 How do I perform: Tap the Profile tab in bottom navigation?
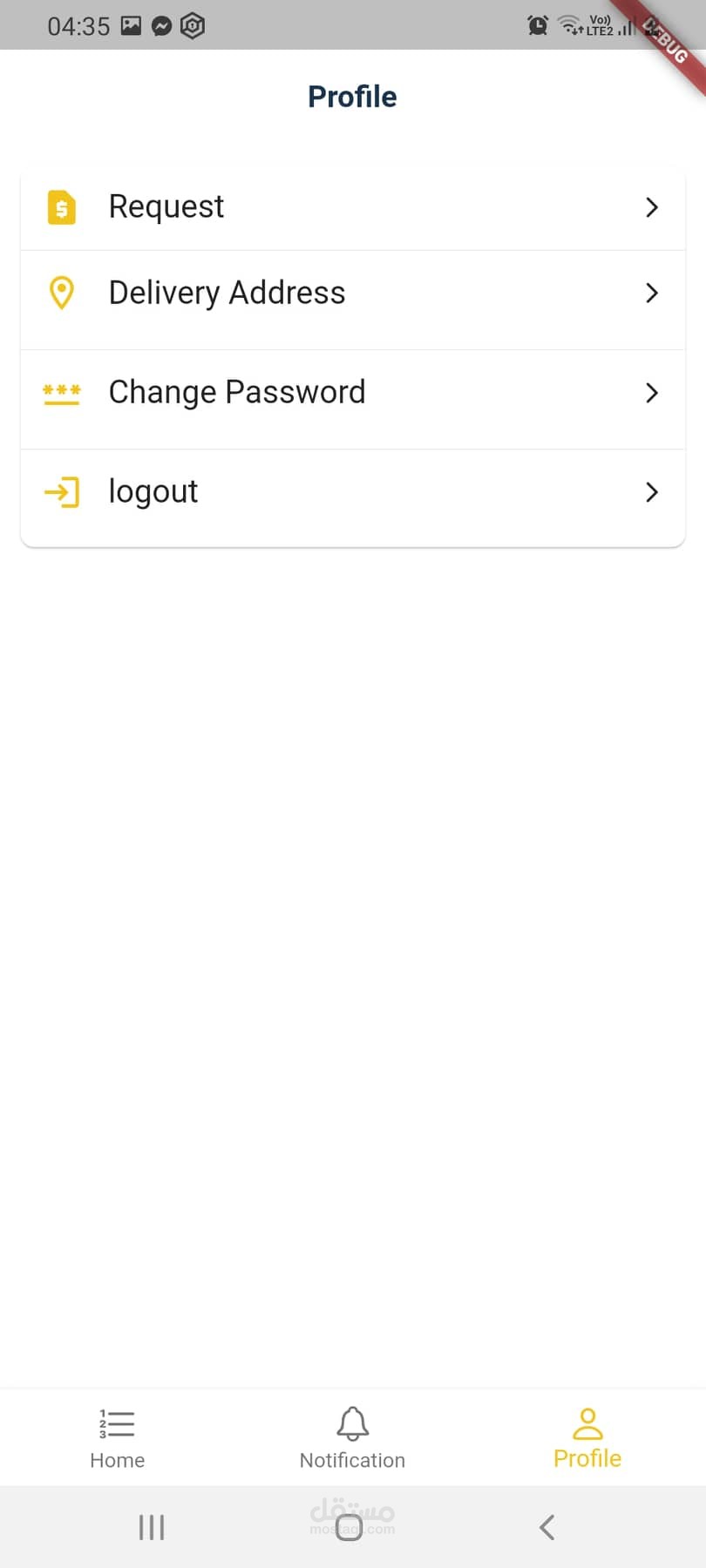coord(587,1438)
